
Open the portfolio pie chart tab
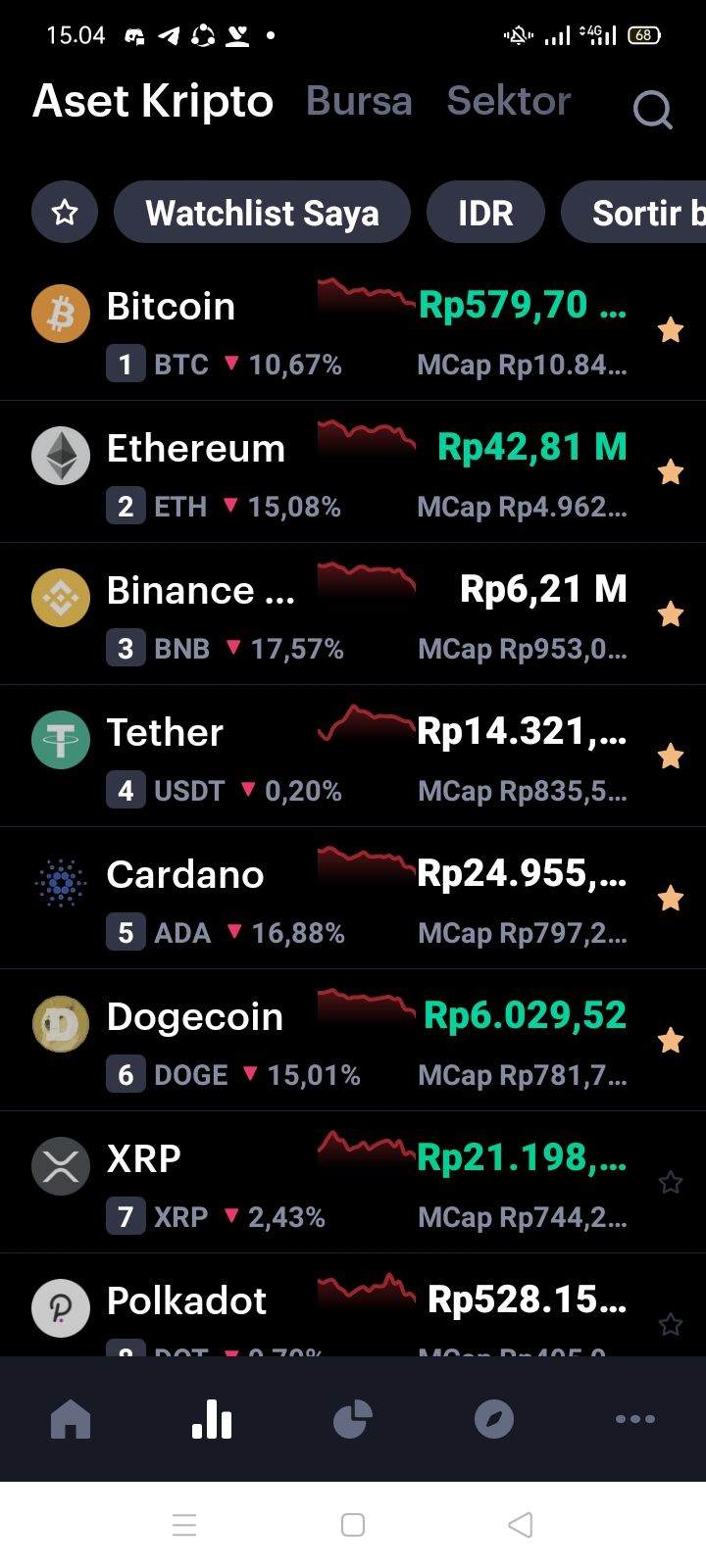pyautogui.click(x=353, y=1419)
